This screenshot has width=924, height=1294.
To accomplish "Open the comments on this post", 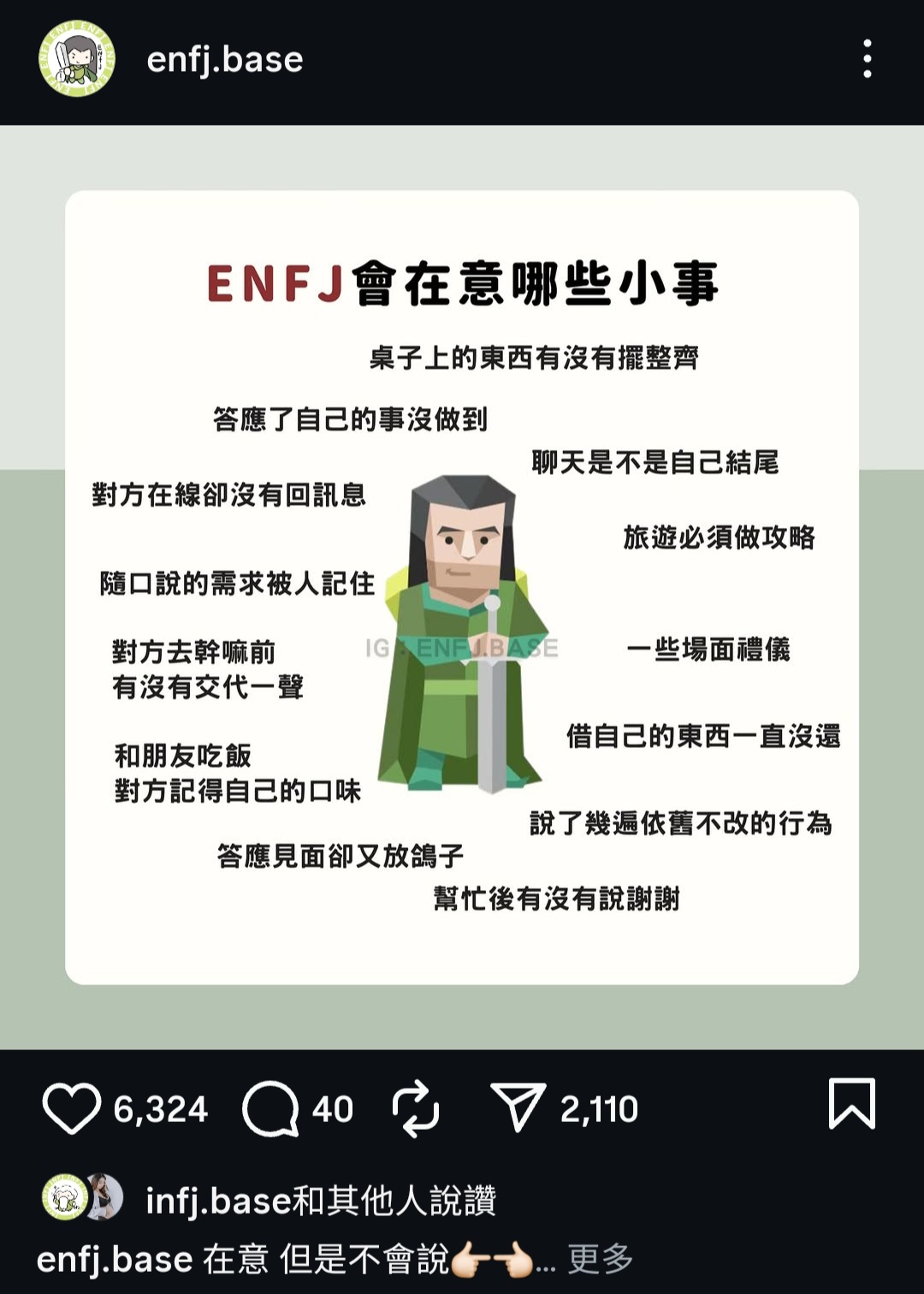I will point(270,1108).
